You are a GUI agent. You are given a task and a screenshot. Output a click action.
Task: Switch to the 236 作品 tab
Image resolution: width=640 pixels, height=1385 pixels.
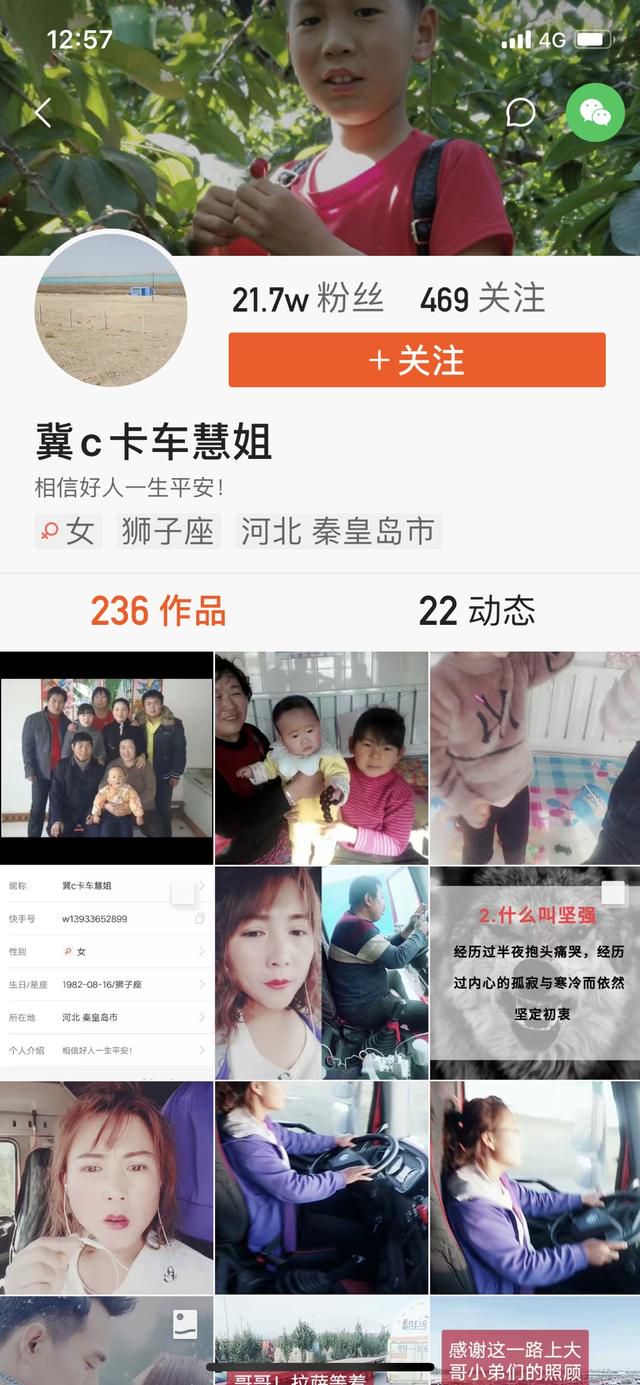click(x=158, y=611)
